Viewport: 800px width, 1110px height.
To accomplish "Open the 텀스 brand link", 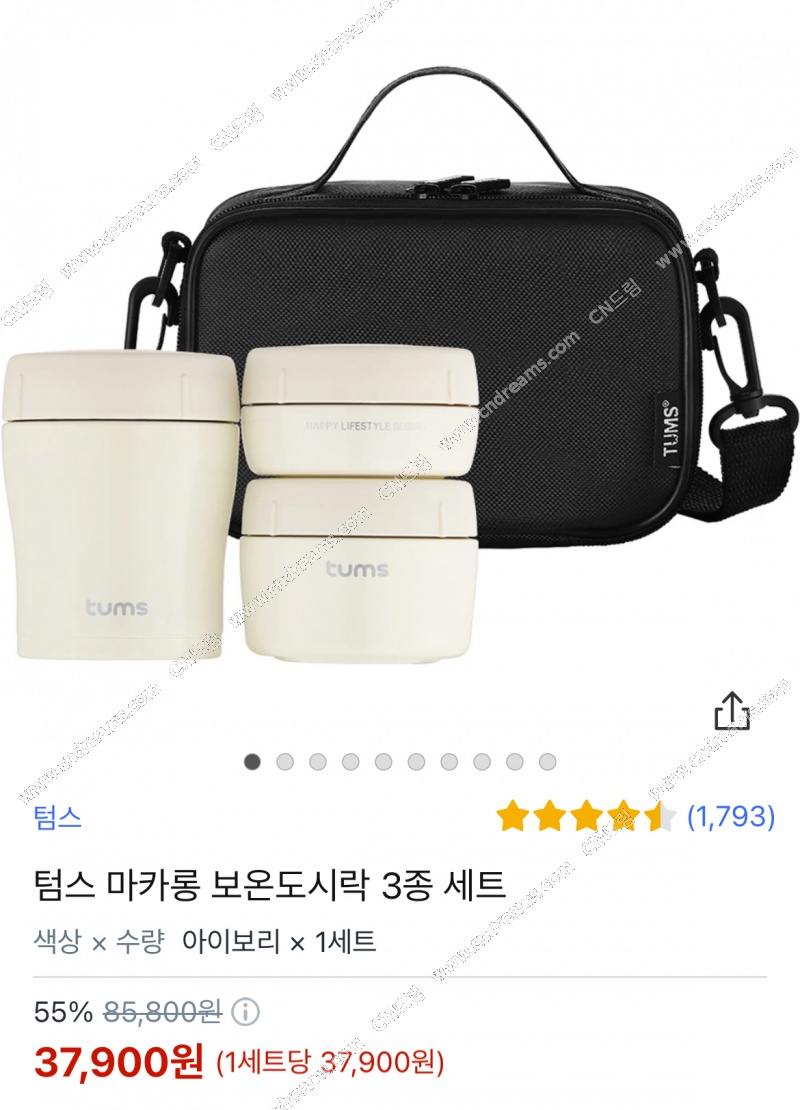I will pos(56,817).
